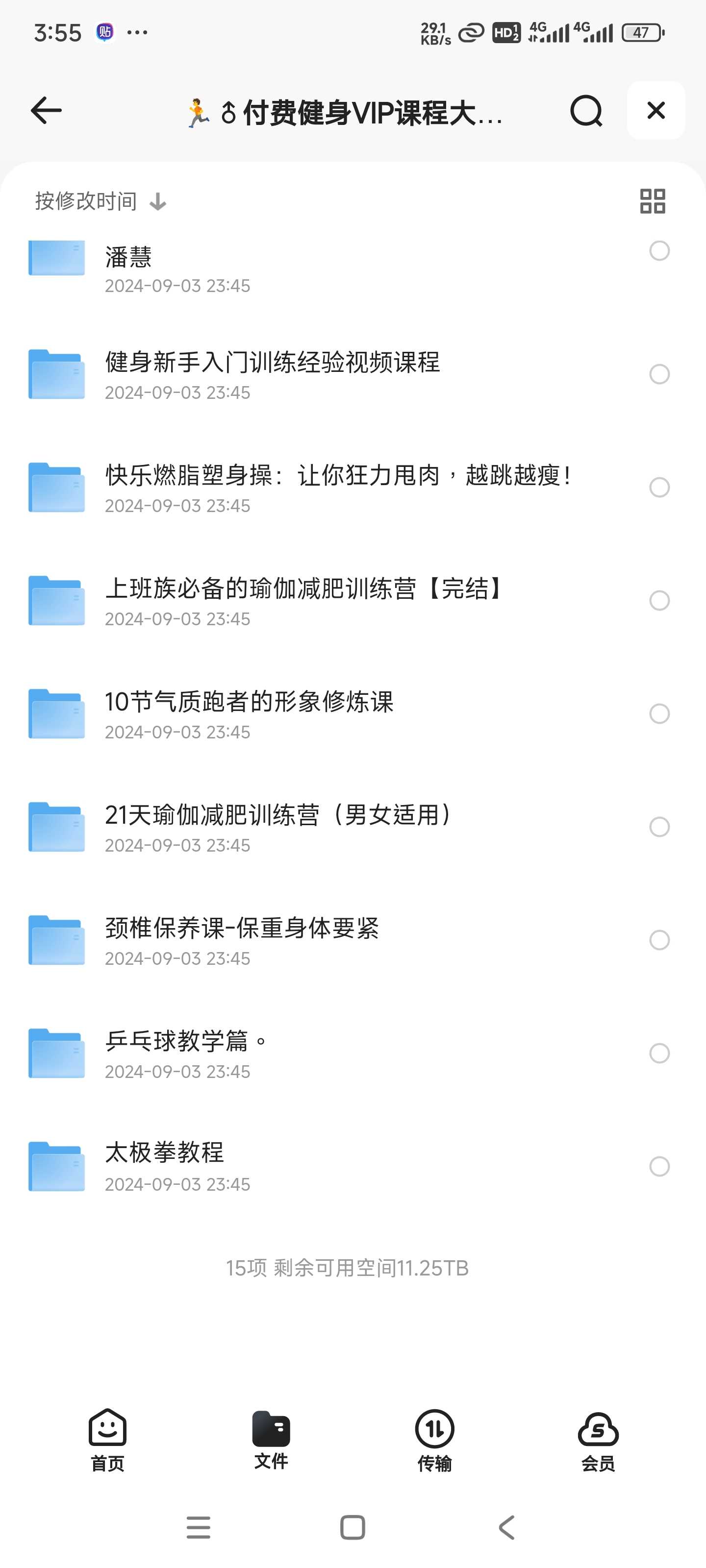Viewport: 706px width, 1568px height.
Task: Go back using the top-left arrow
Action: coord(46,110)
